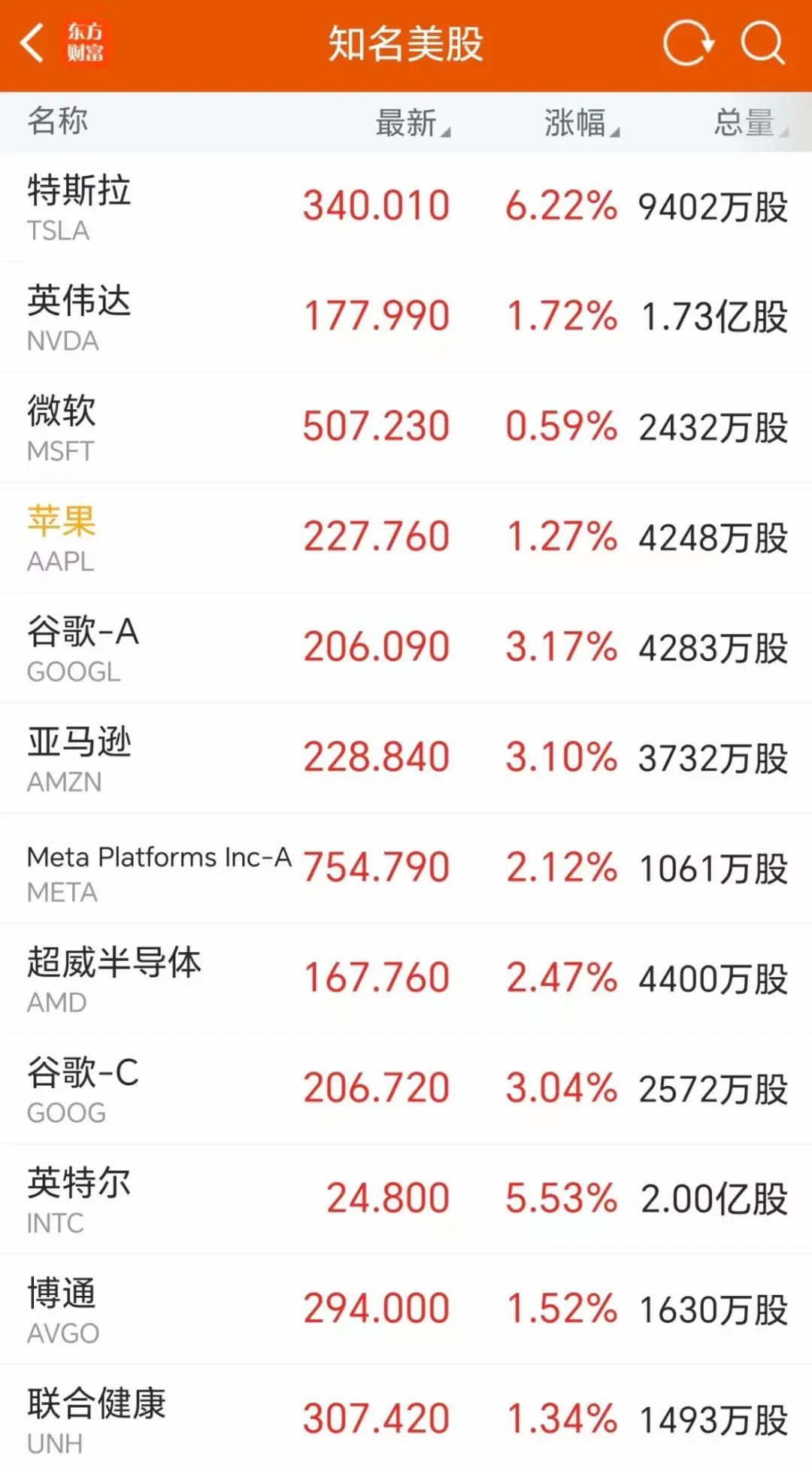
Task: Select the 谷歌-C GOOG row
Action: point(406,1089)
